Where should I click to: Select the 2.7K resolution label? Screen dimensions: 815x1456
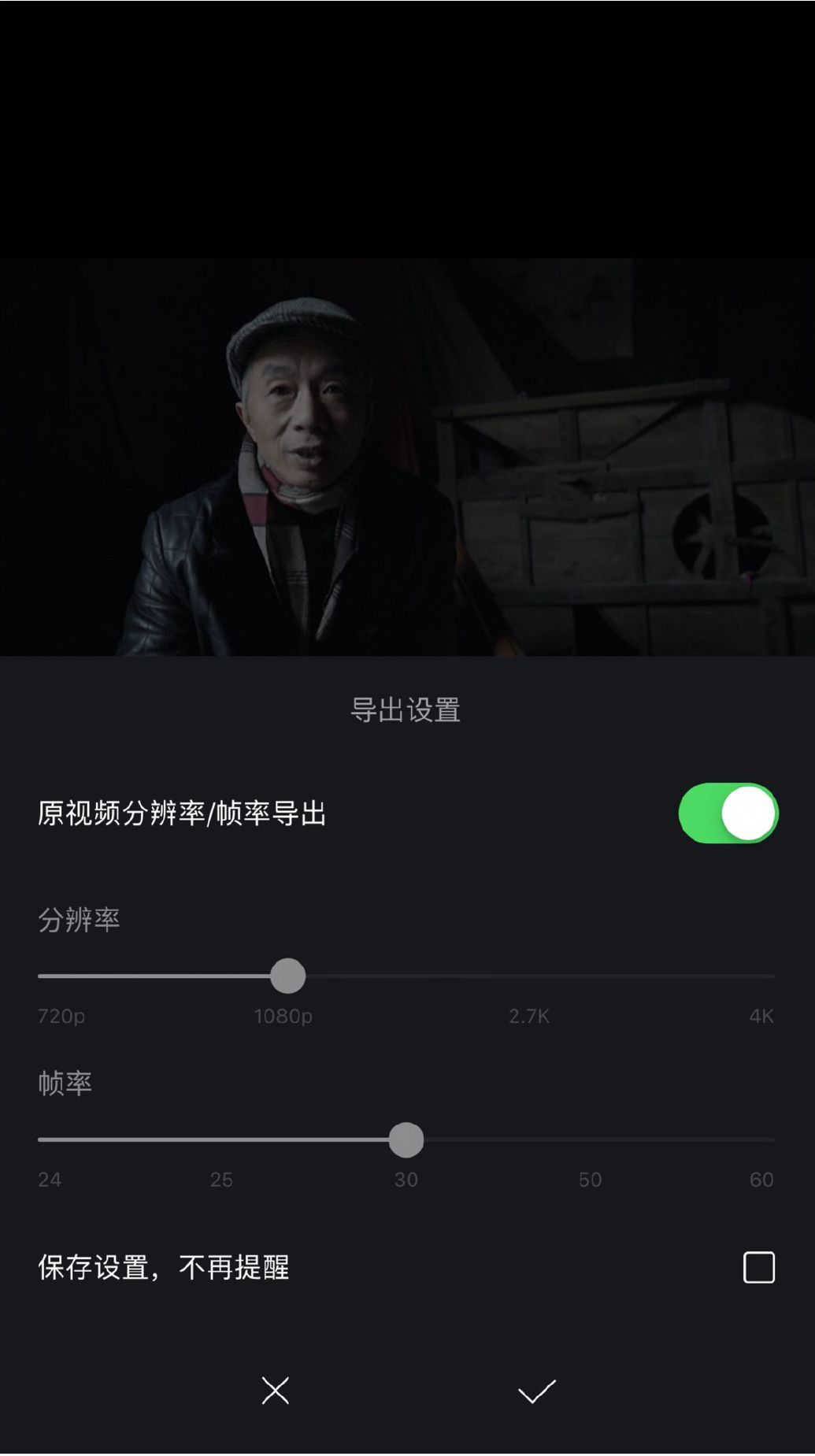click(531, 1017)
